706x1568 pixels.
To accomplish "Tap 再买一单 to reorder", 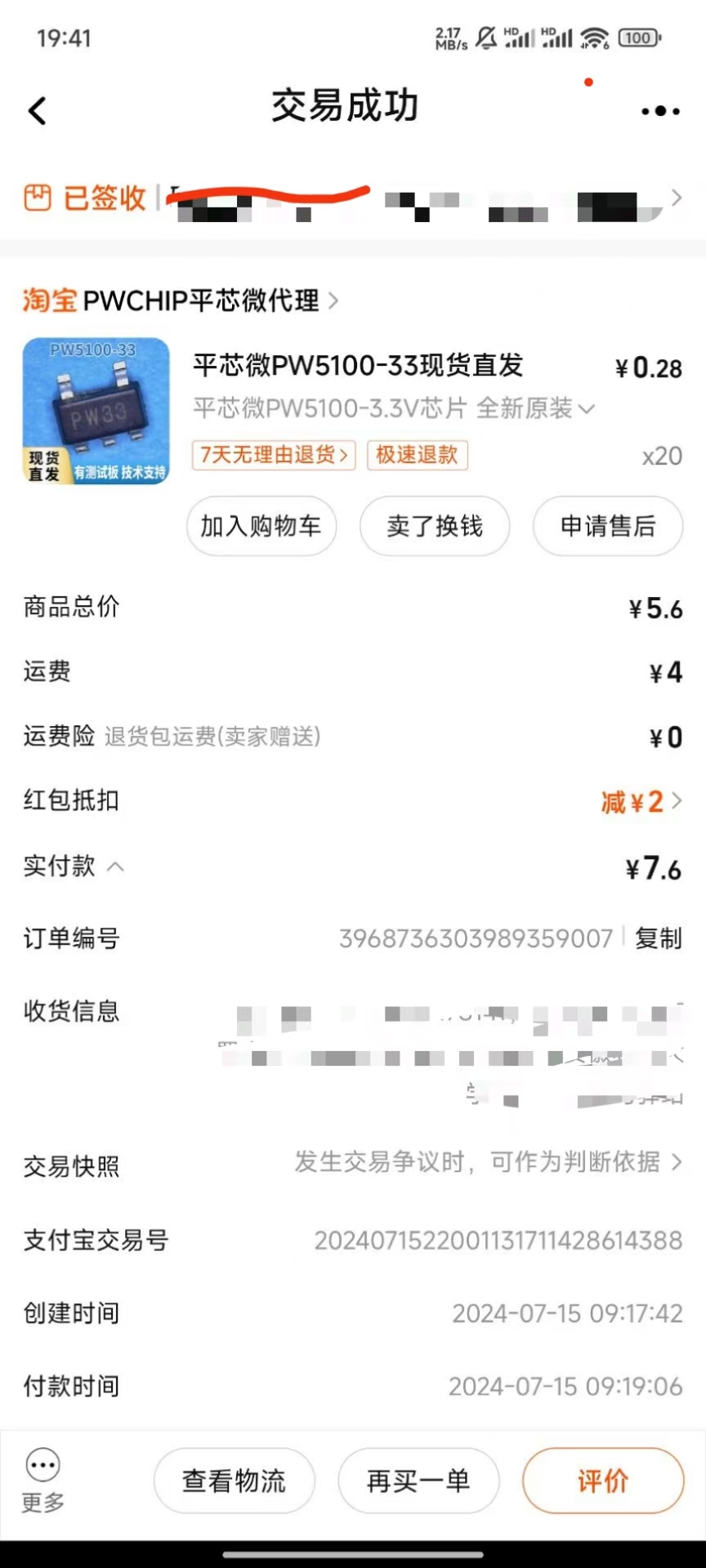I will click(x=418, y=1481).
